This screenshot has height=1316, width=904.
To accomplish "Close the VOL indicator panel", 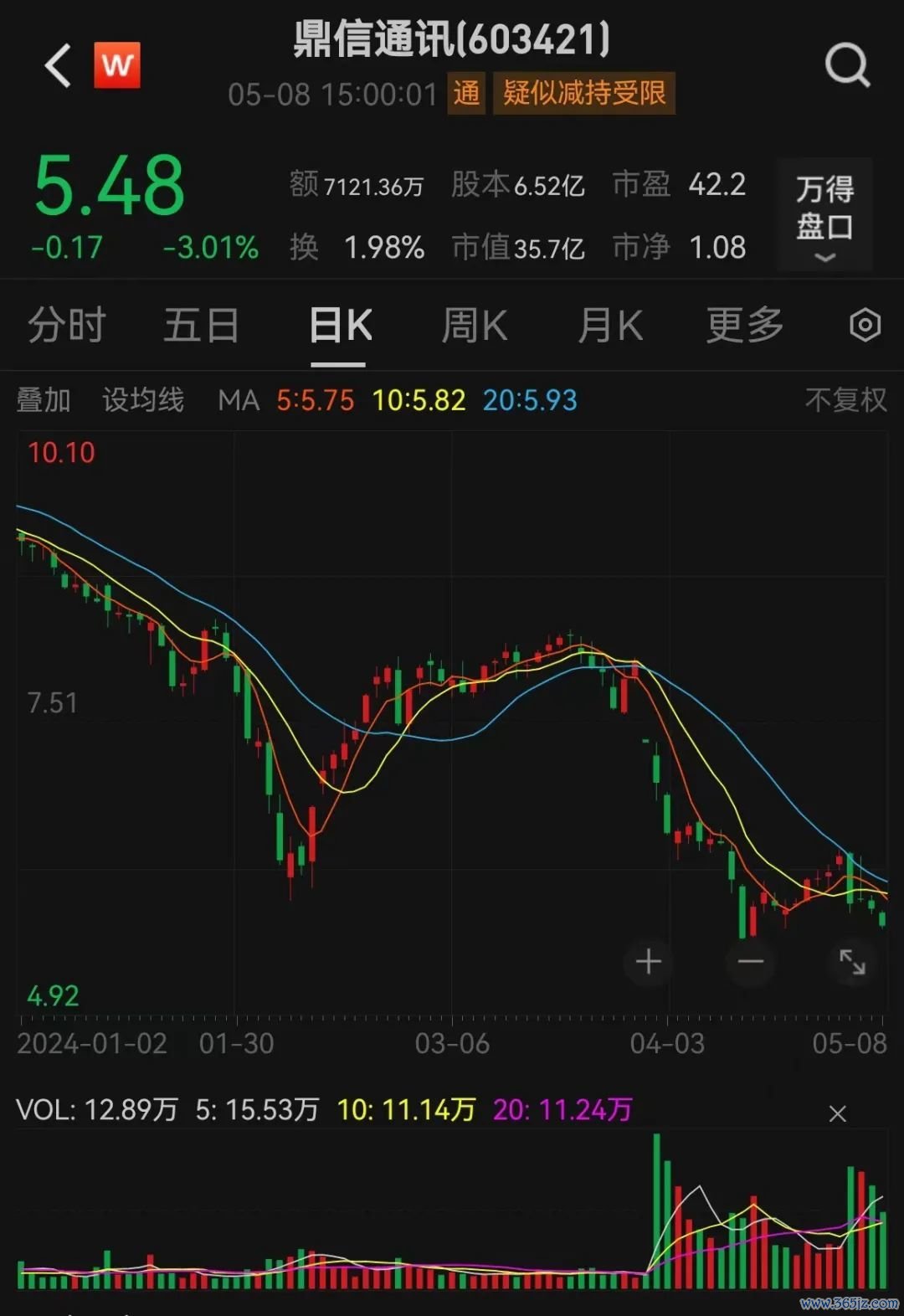I will tap(837, 1113).
